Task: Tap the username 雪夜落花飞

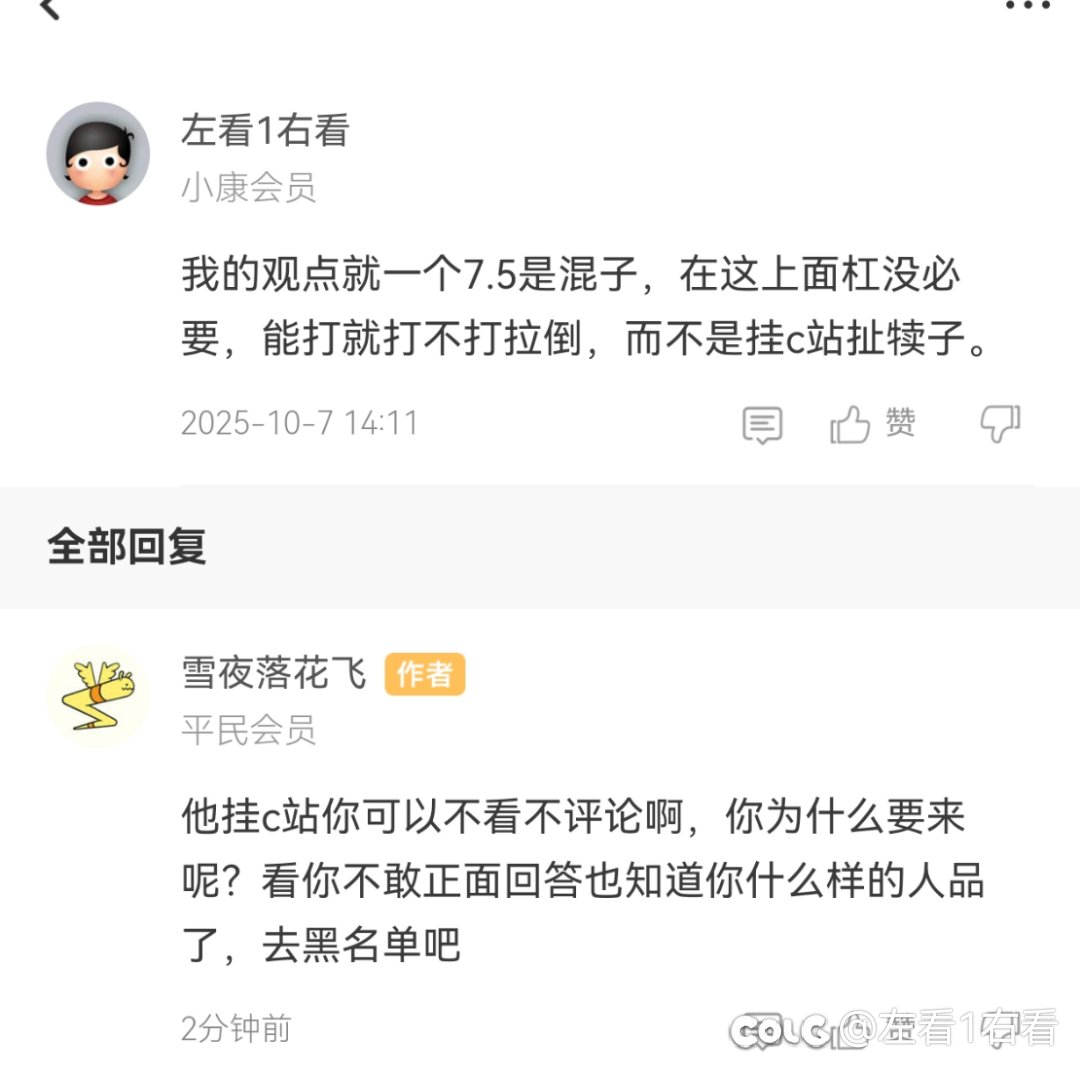Action: click(x=273, y=674)
